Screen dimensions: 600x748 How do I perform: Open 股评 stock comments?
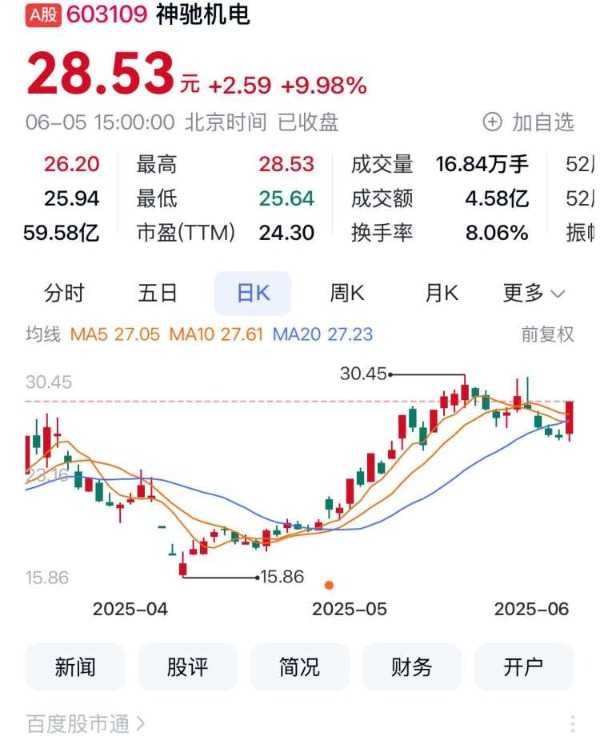(x=187, y=667)
